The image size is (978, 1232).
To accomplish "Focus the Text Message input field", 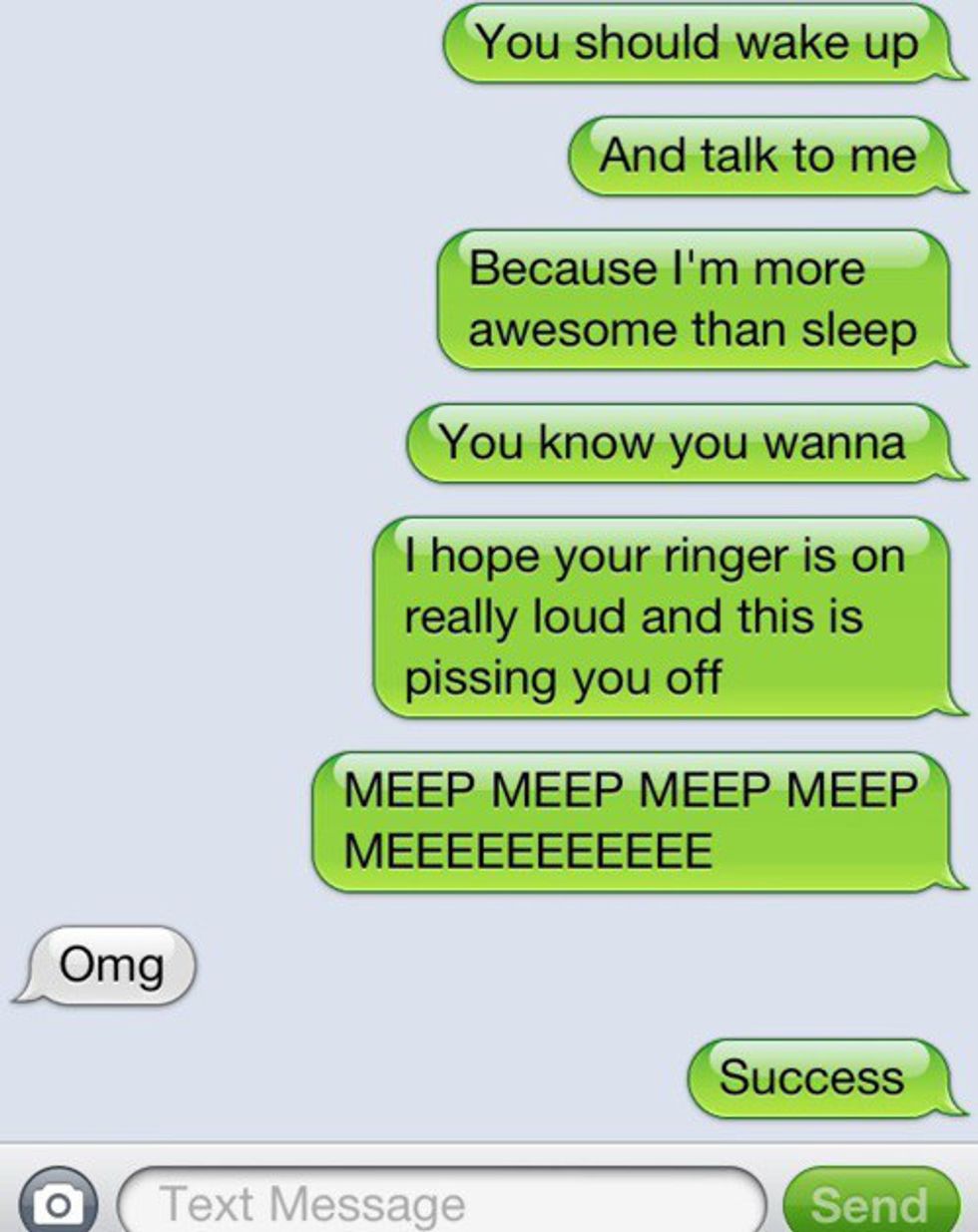I will coord(439,1203).
